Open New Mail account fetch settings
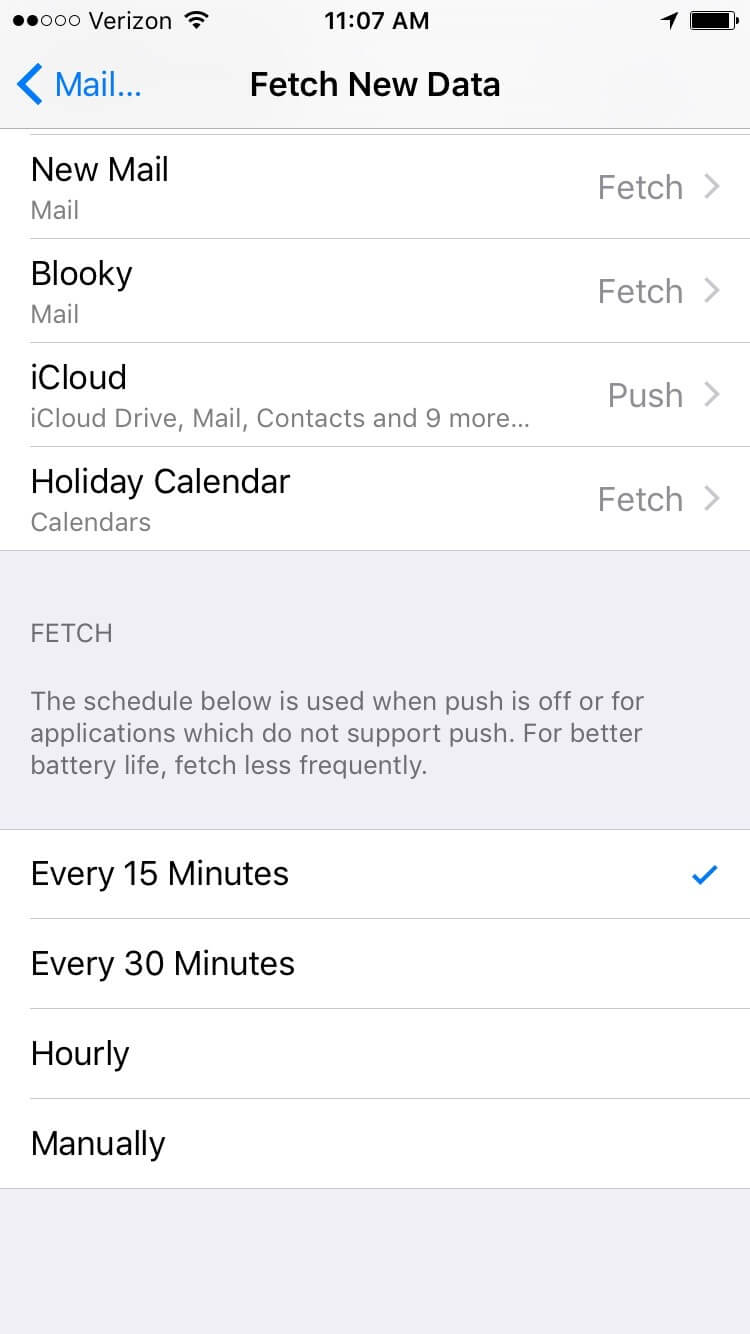750x1334 pixels. pyautogui.click(x=375, y=187)
